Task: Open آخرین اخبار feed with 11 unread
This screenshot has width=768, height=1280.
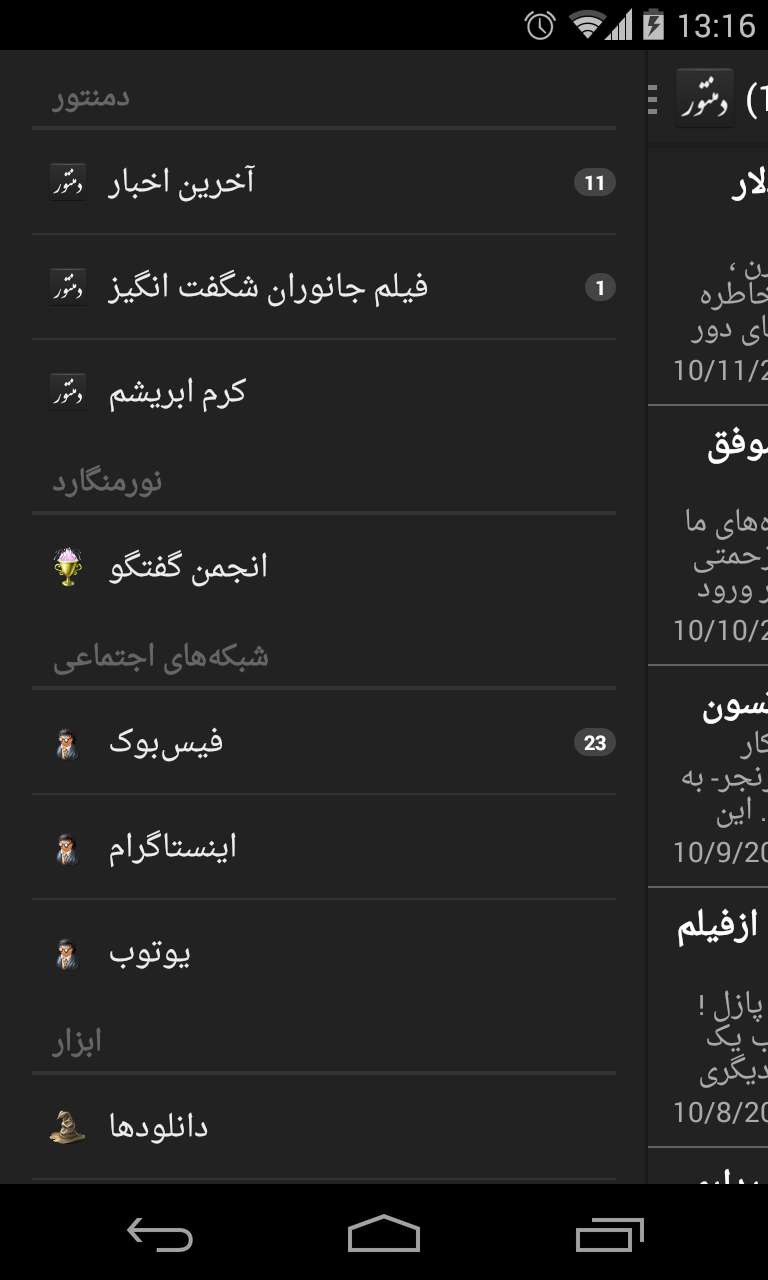Action: click(324, 182)
